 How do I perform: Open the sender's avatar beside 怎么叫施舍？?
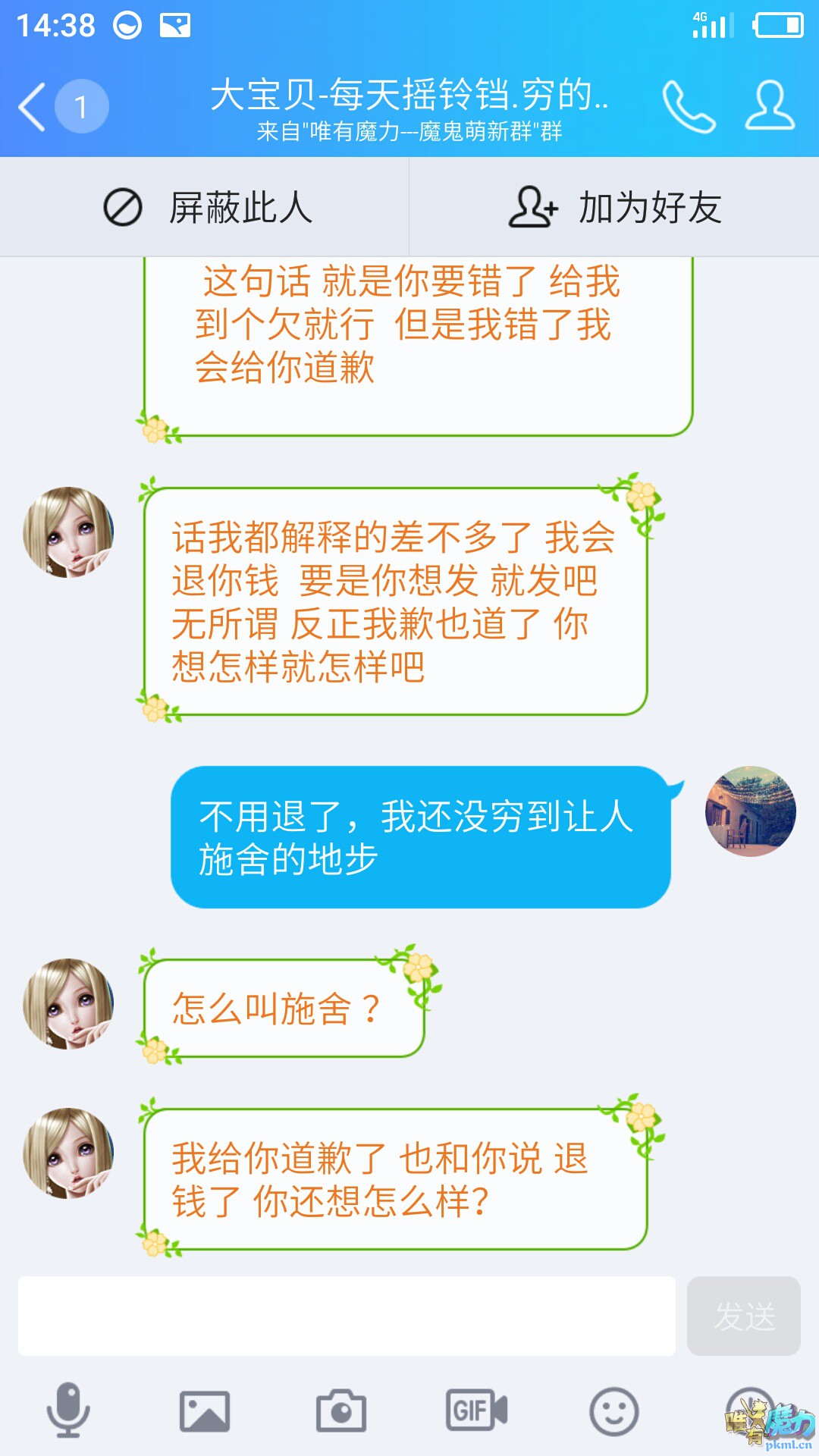[x=68, y=1004]
